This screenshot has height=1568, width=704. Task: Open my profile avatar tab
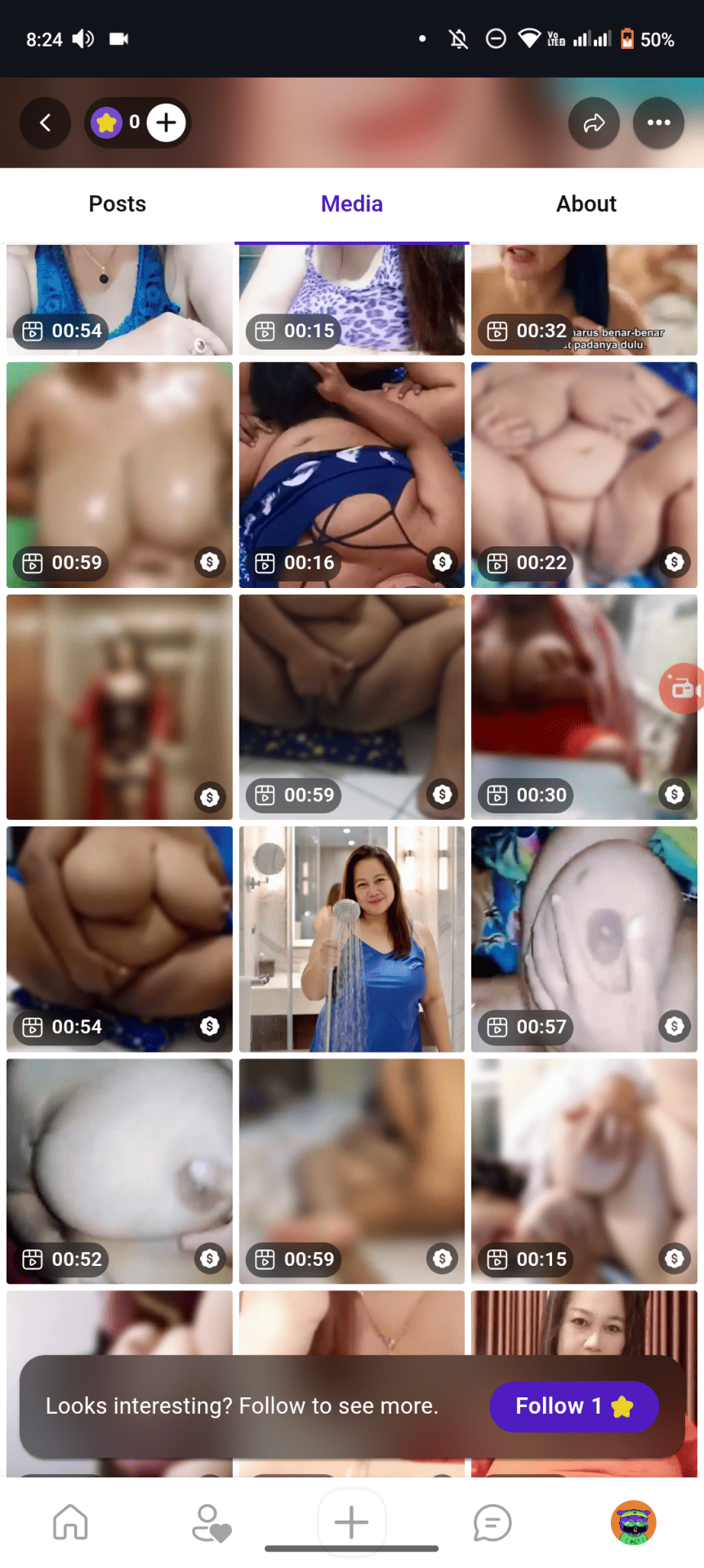click(x=633, y=1522)
